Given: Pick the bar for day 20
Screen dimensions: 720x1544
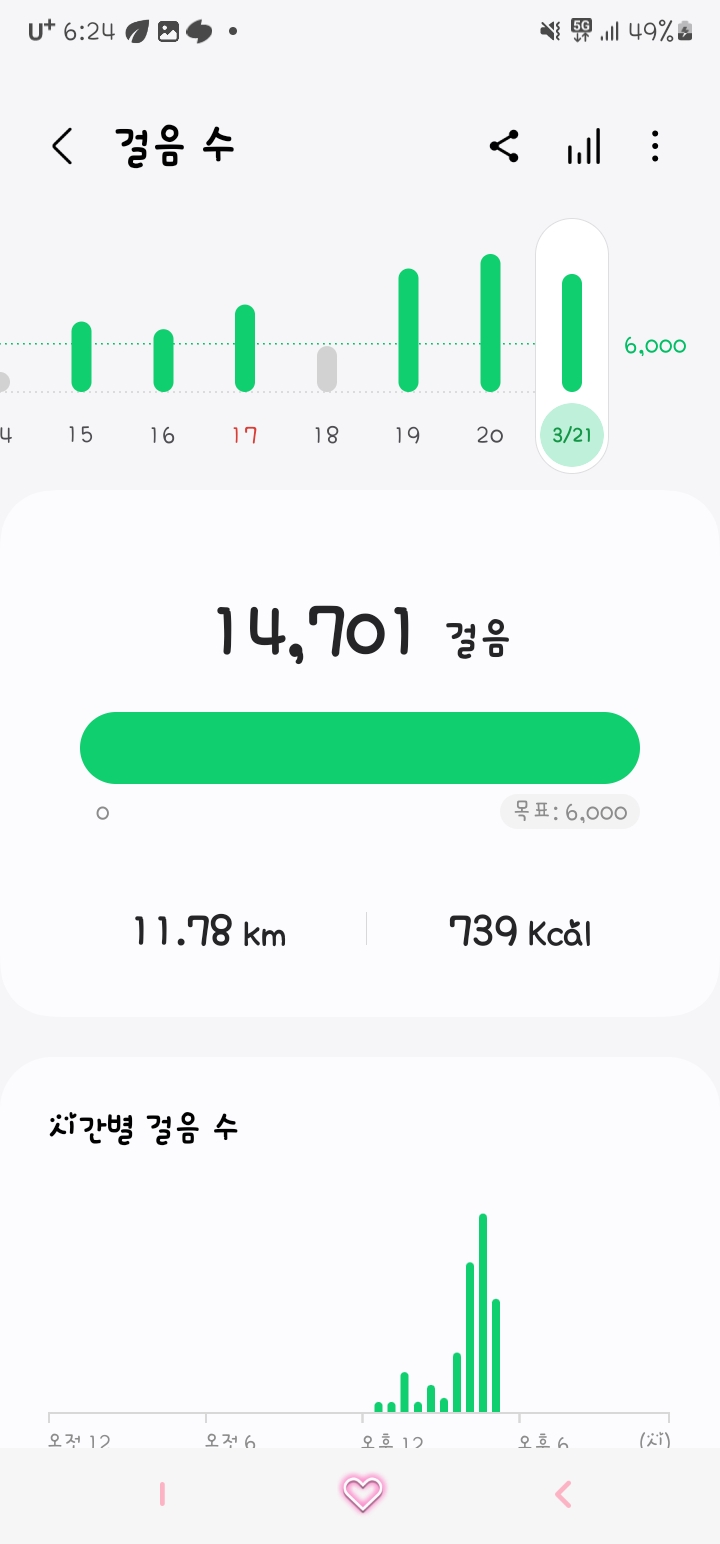Looking at the screenshot, I should (490, 323).
